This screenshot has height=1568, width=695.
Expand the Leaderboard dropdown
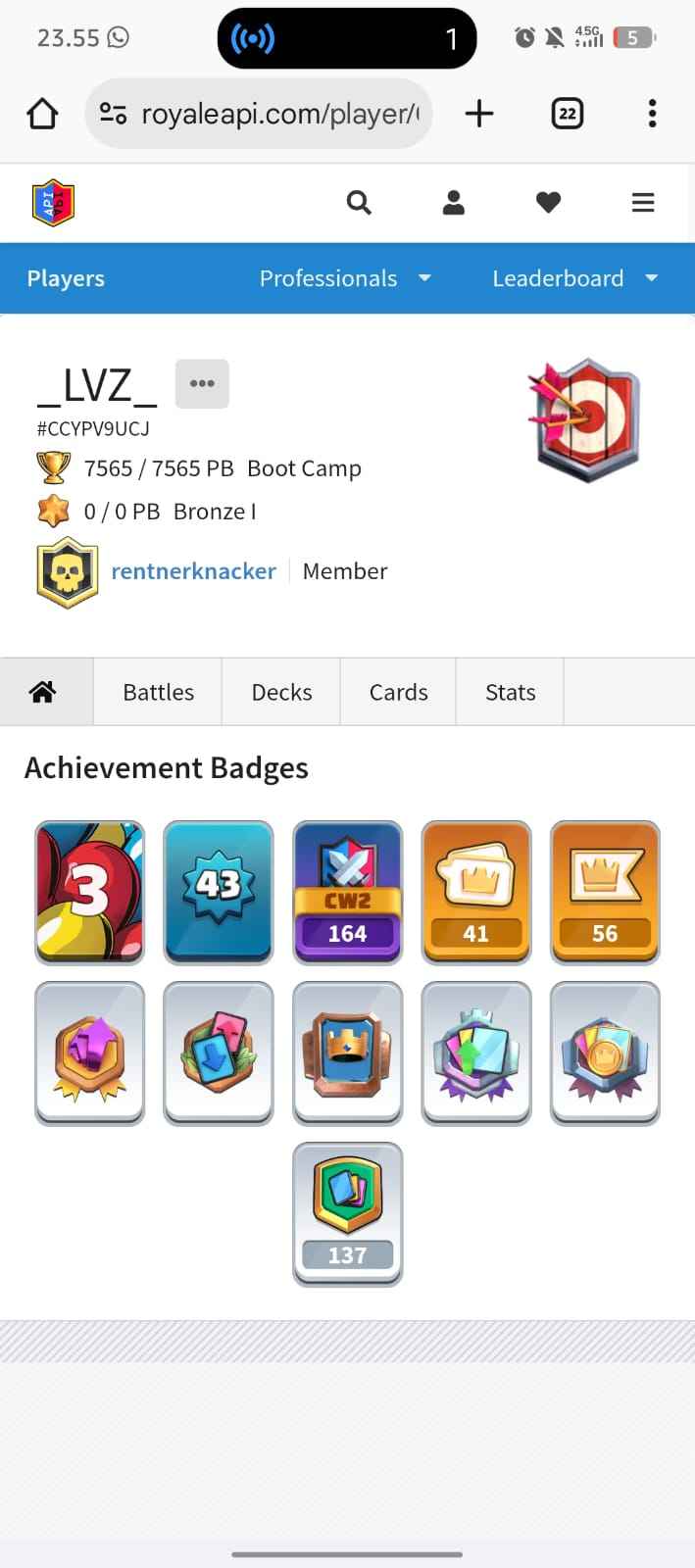coord(574,278)
